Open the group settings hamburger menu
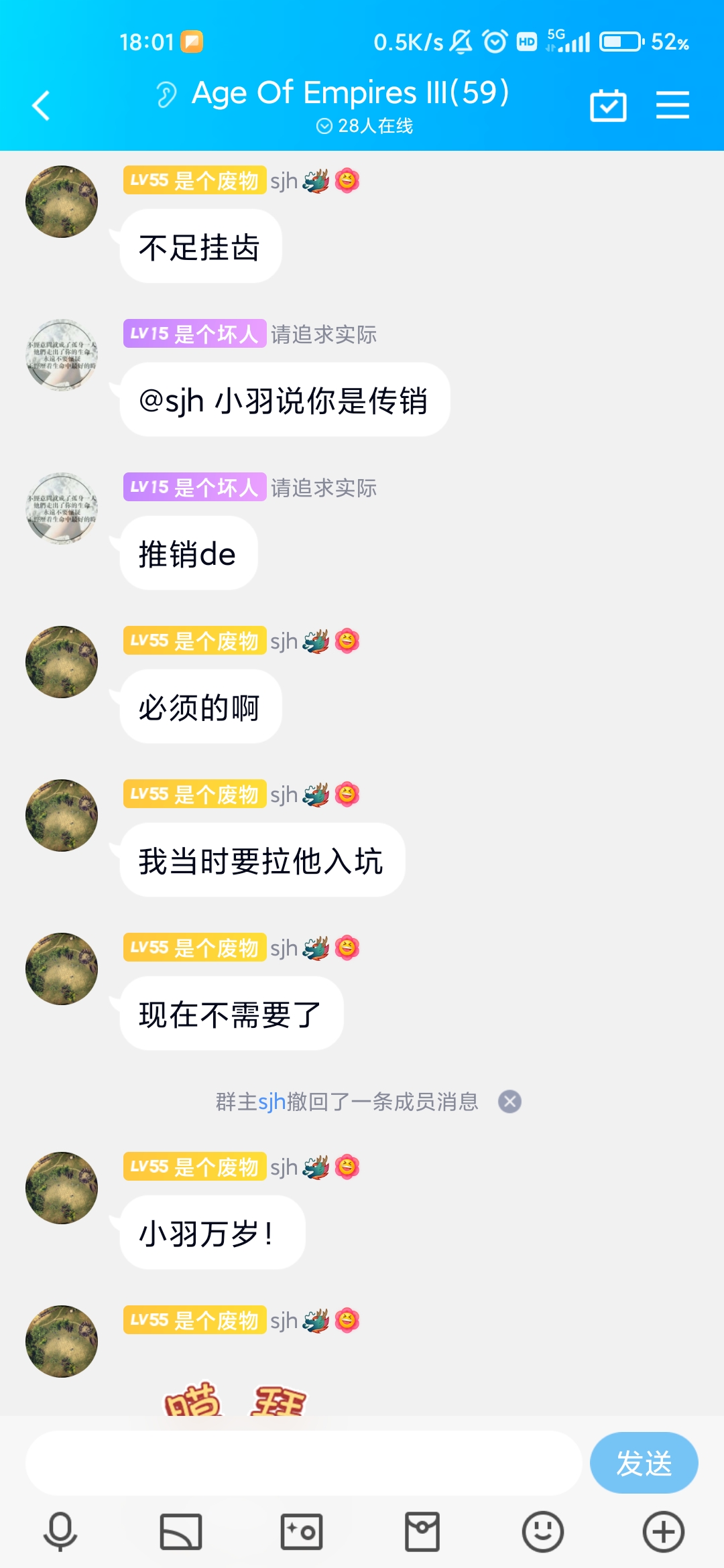This screenshot has width=724, height=1568. (x=672, y=106)
